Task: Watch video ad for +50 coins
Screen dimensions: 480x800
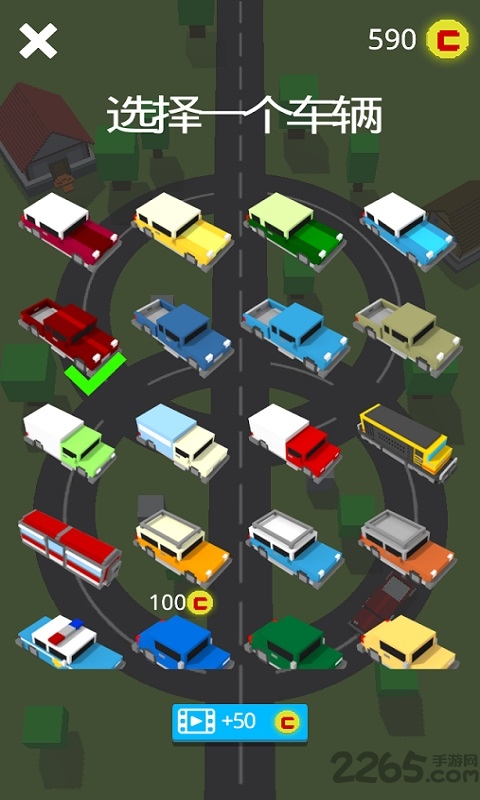Action: pyautogui.click(x=240, y=722)
